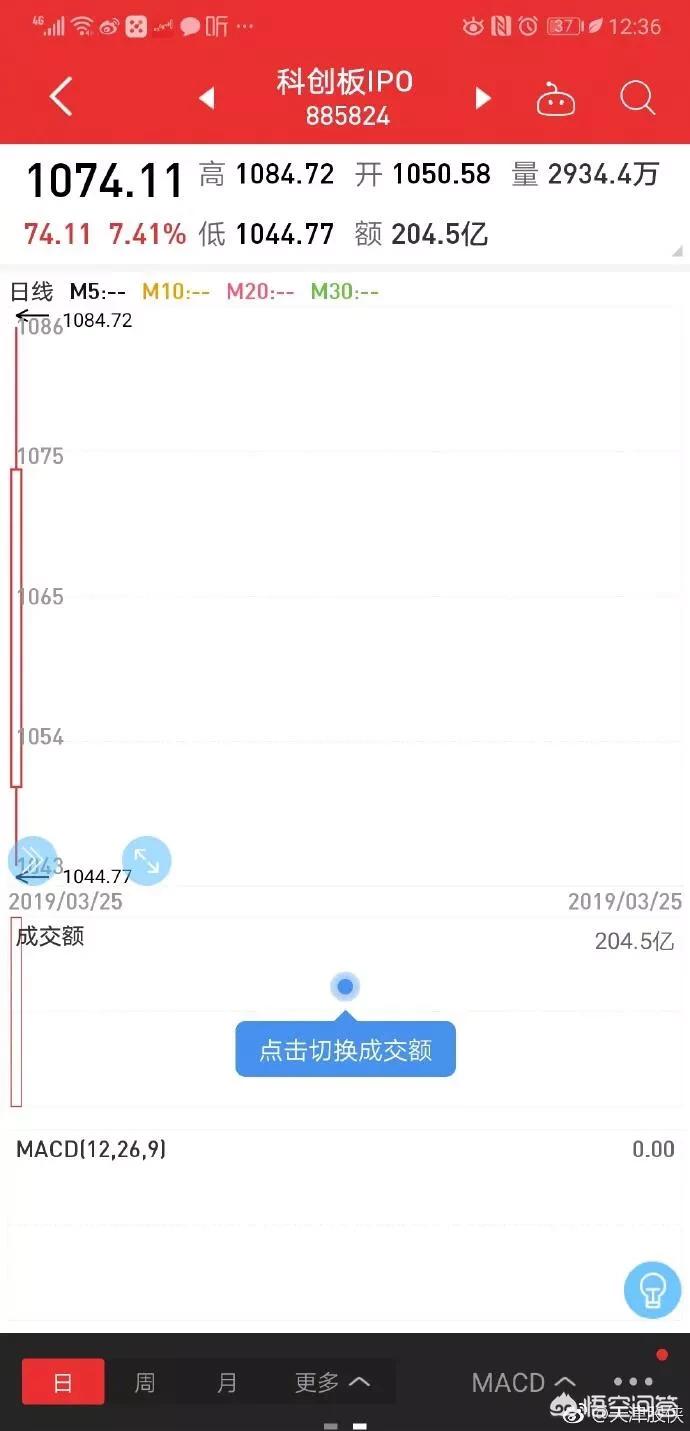Expand the chart to fullscreen
The image size is (690, 1431).
point(147,860)
